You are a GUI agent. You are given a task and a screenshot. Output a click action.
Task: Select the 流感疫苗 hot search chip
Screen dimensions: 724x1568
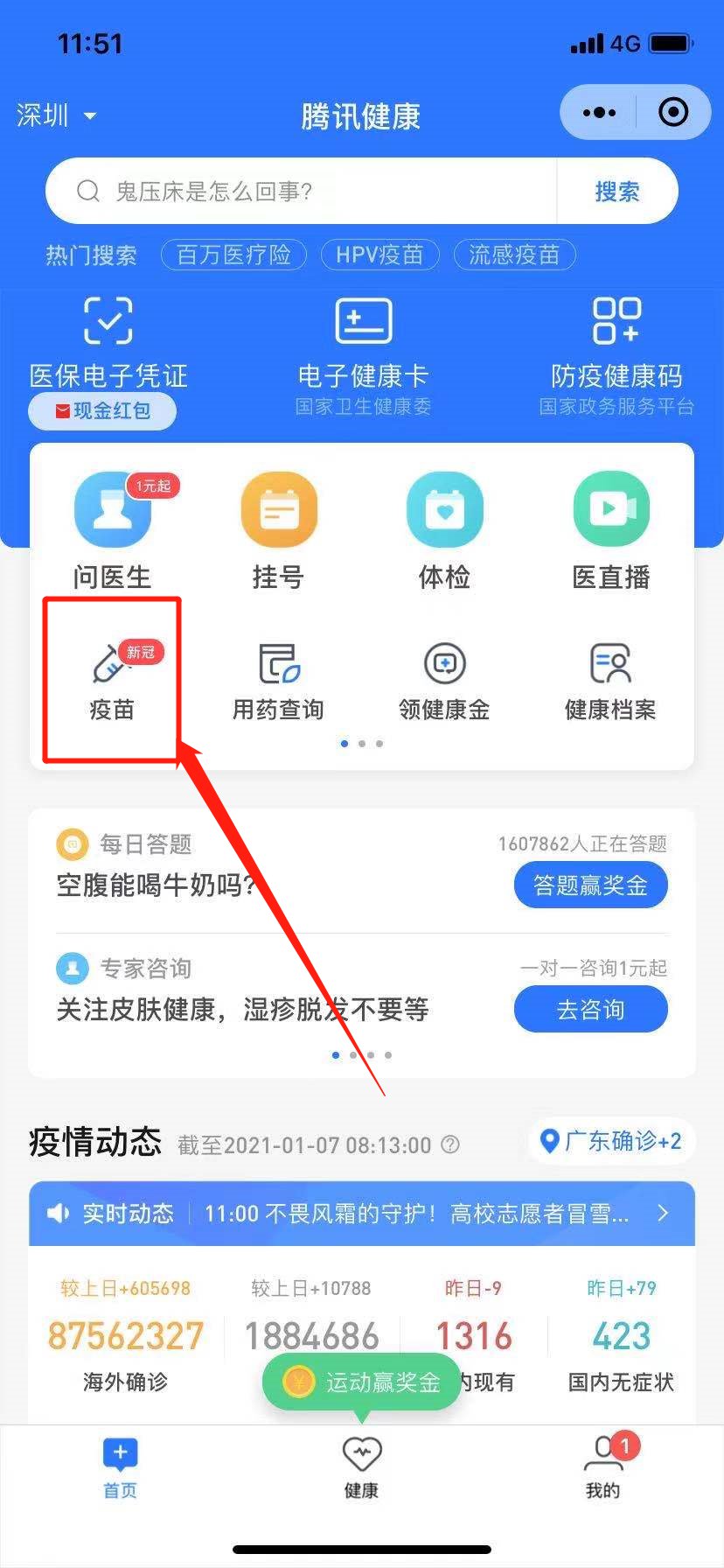pyautogui.click(x=514, y=255)
